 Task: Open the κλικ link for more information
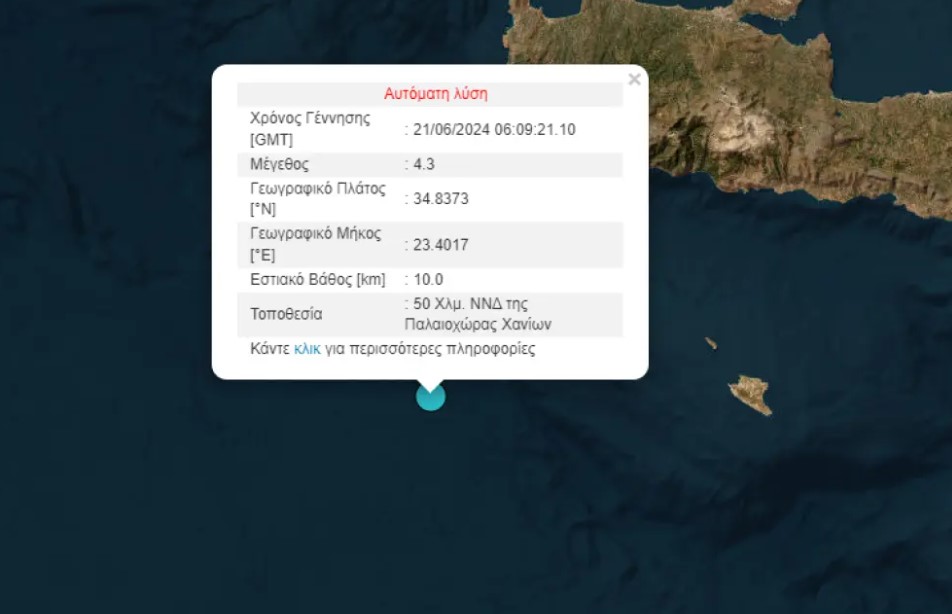pos(307,349)
